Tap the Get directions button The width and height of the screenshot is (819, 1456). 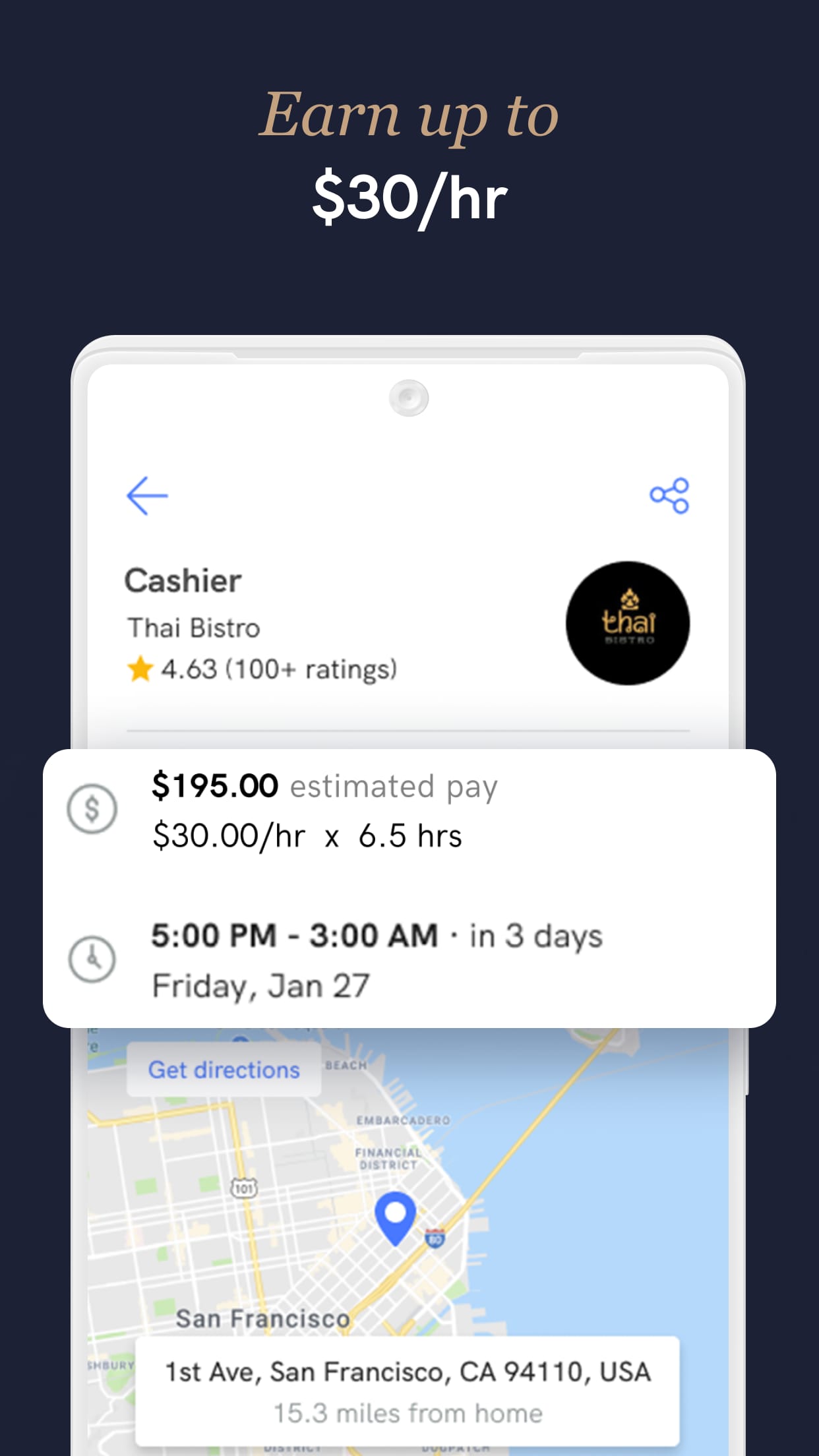(x=224, y=1070)
